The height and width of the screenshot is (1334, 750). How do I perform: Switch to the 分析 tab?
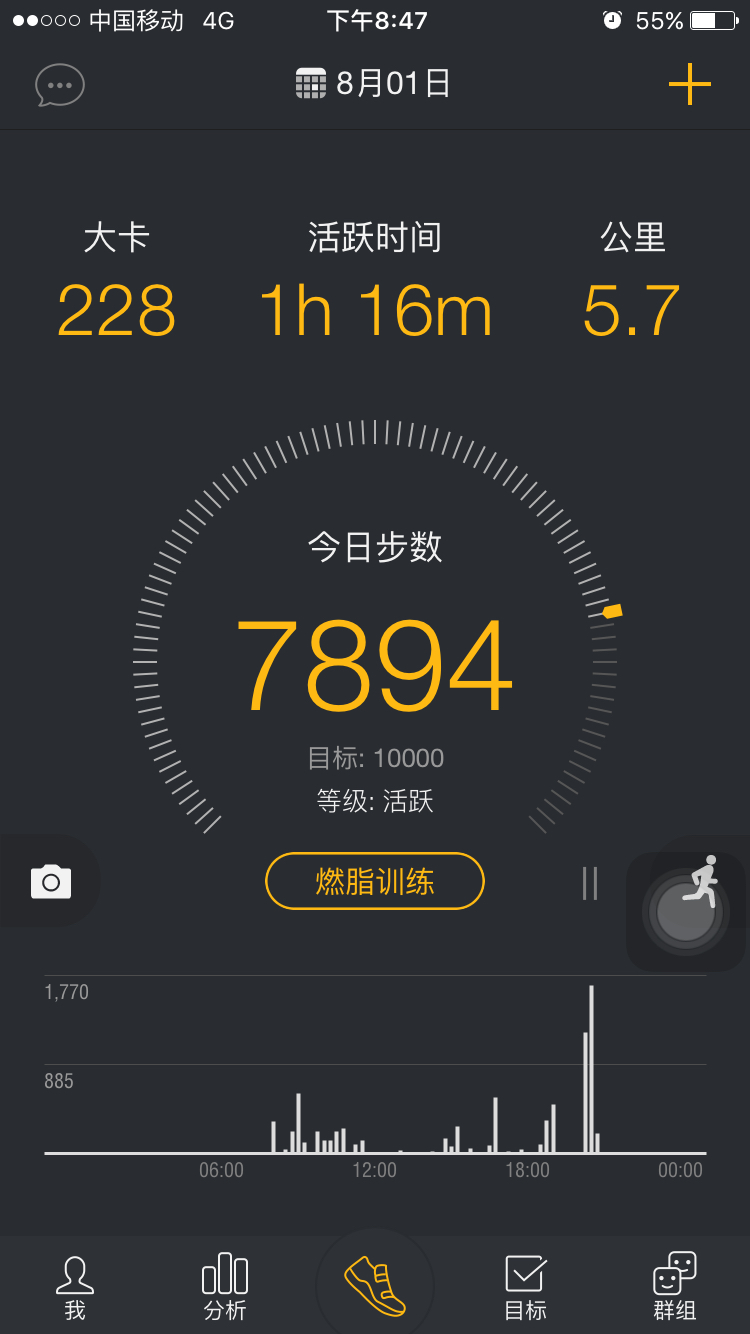pos(225,1288)
